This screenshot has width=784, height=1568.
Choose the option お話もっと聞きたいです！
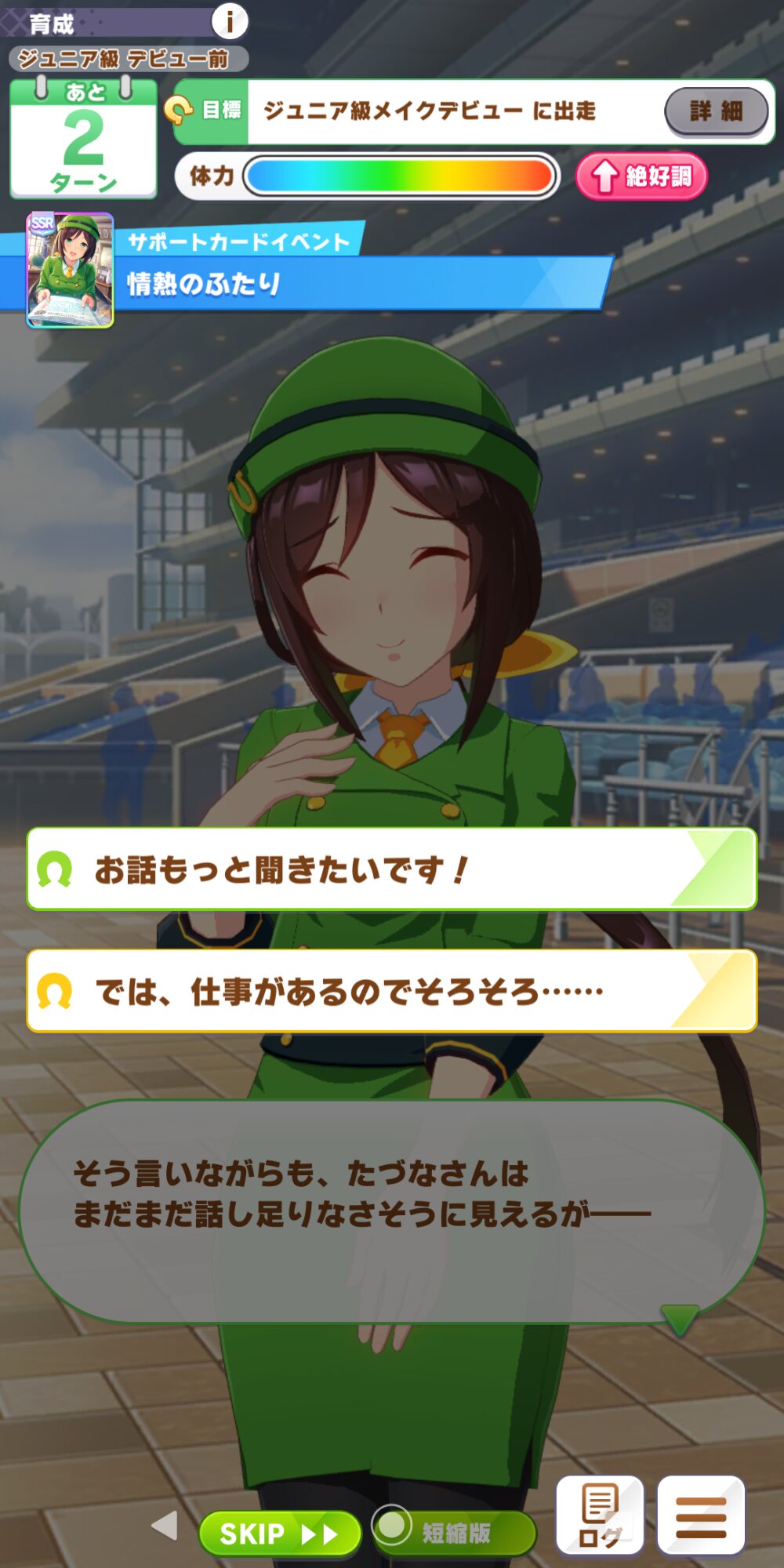click(392, 869)
